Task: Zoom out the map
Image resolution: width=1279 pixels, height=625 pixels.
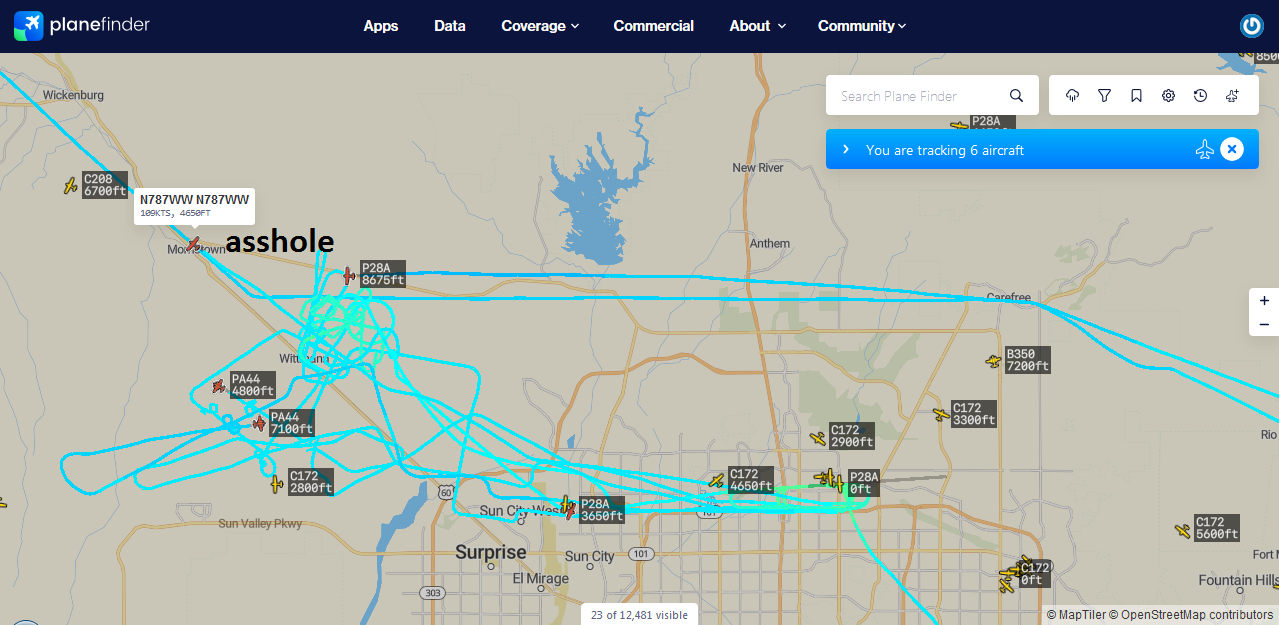Action: 1264,324
